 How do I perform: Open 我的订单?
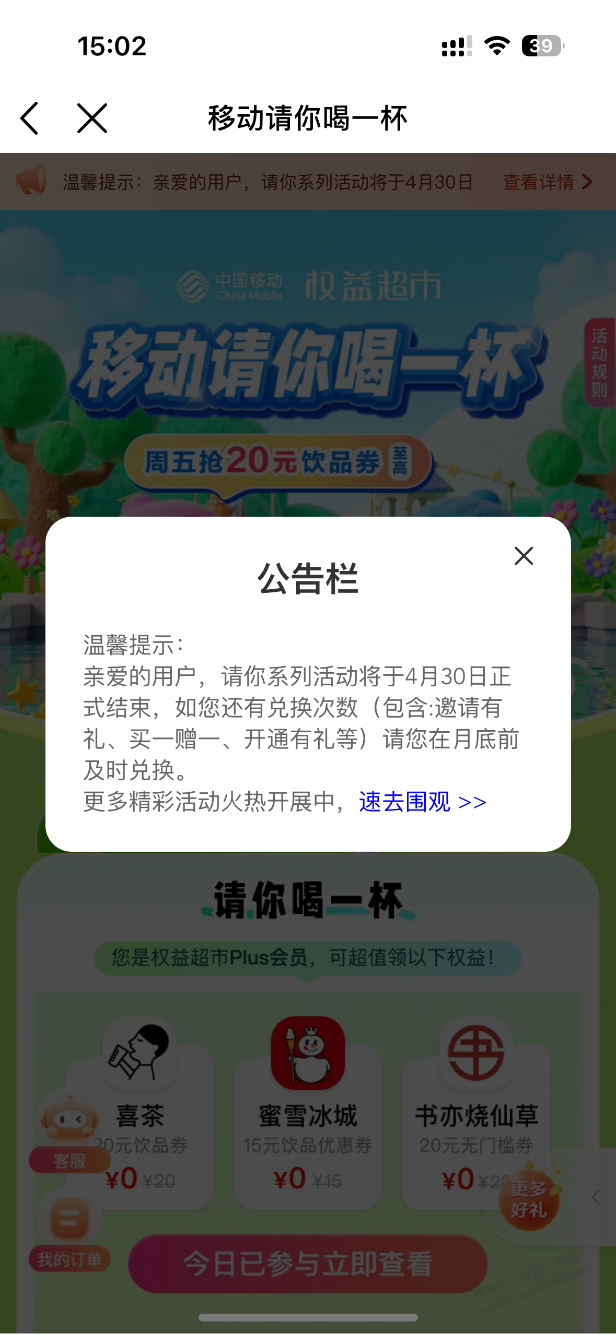point(70,1232)
